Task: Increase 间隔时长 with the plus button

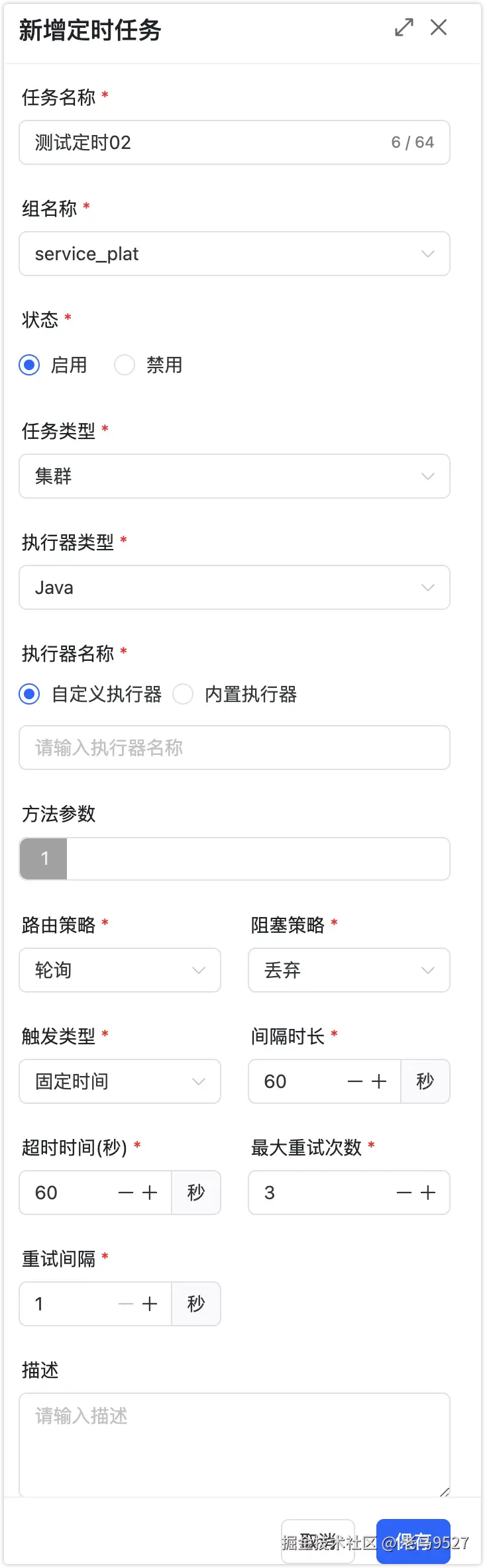Action: click(x=379, y=1081)
